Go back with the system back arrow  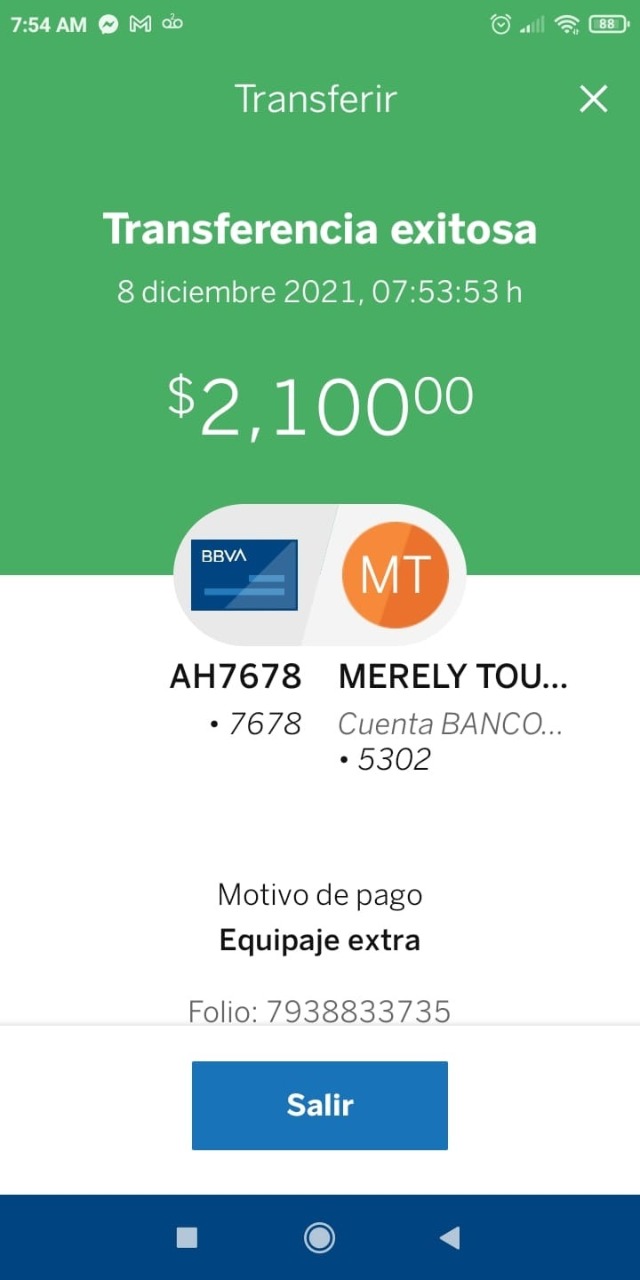pos(450,1238)
